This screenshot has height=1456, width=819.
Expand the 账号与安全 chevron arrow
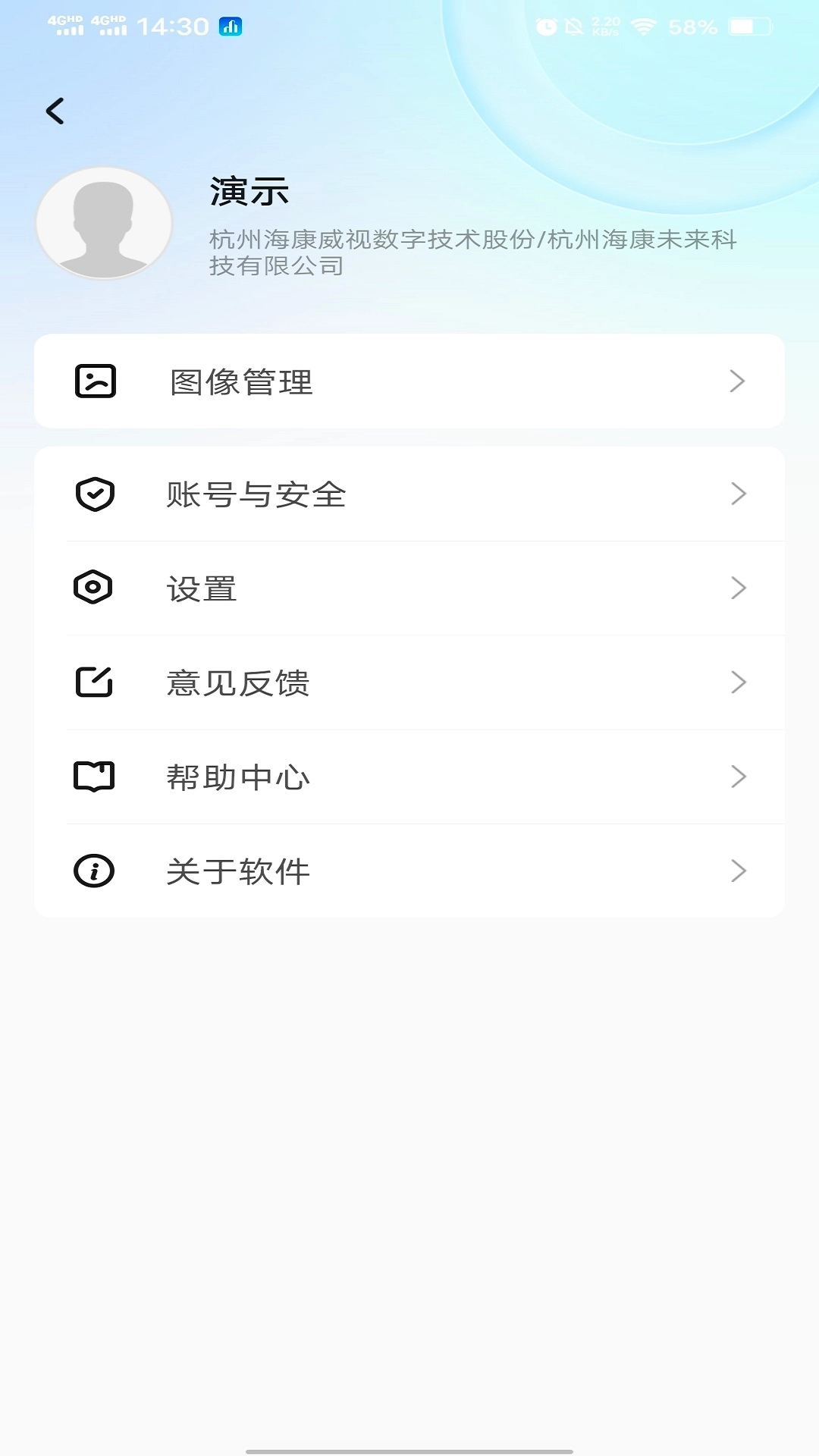tap(738, 493)
